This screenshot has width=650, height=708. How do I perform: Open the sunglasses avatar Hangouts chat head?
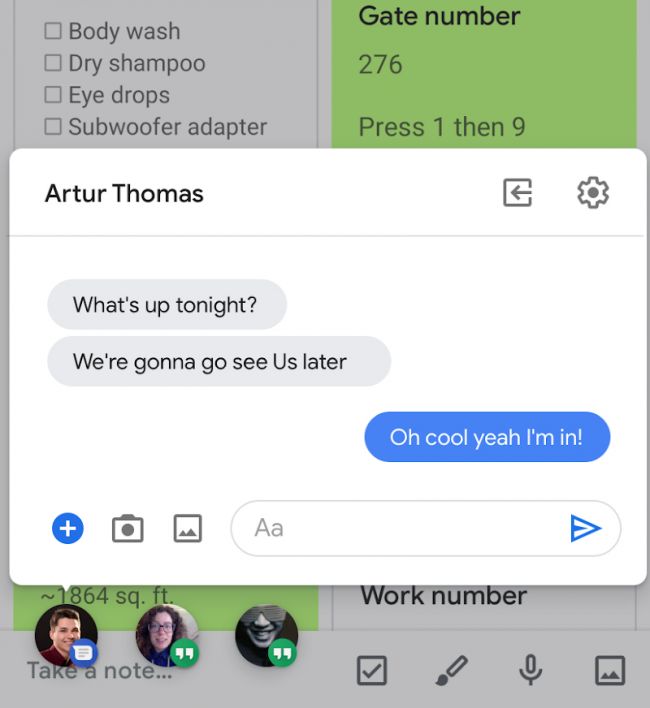point(266,635)
